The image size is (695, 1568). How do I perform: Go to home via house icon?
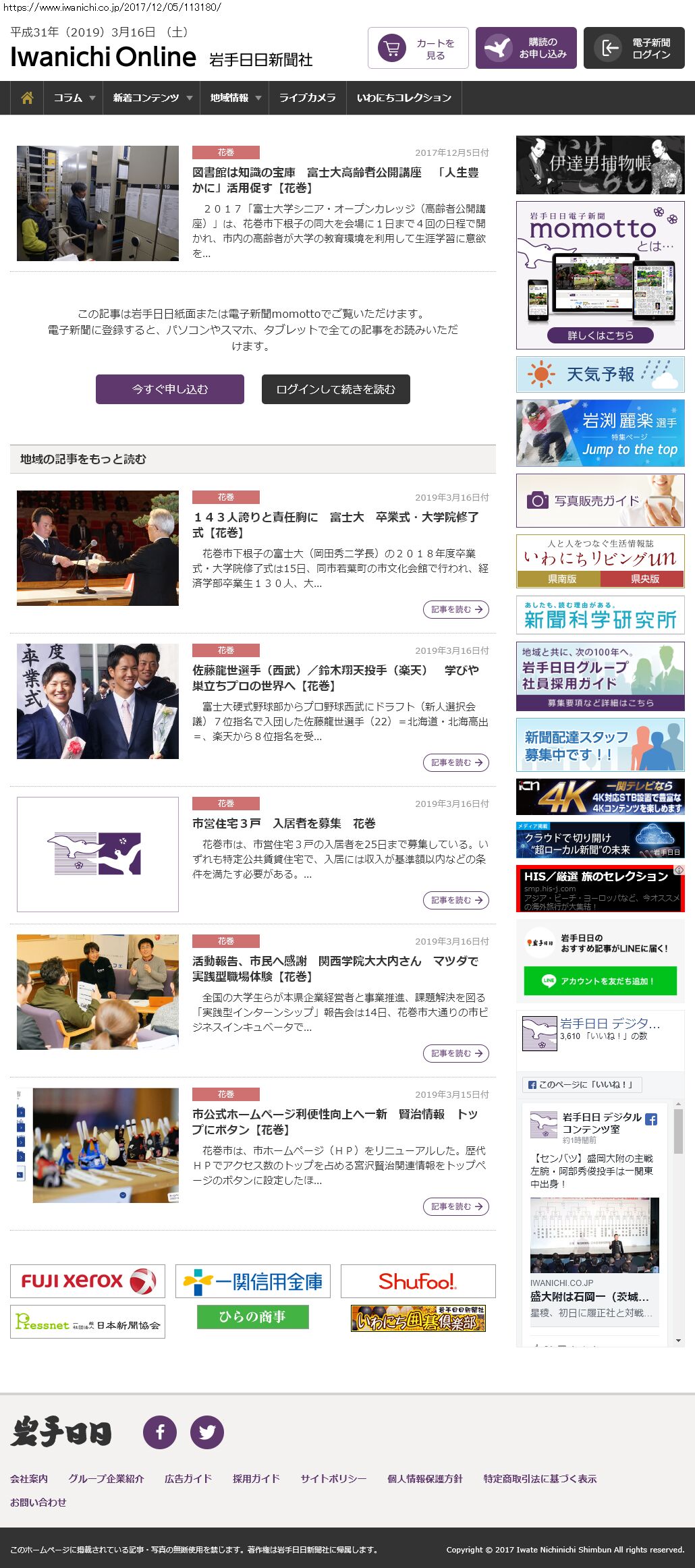pos(27,98)
